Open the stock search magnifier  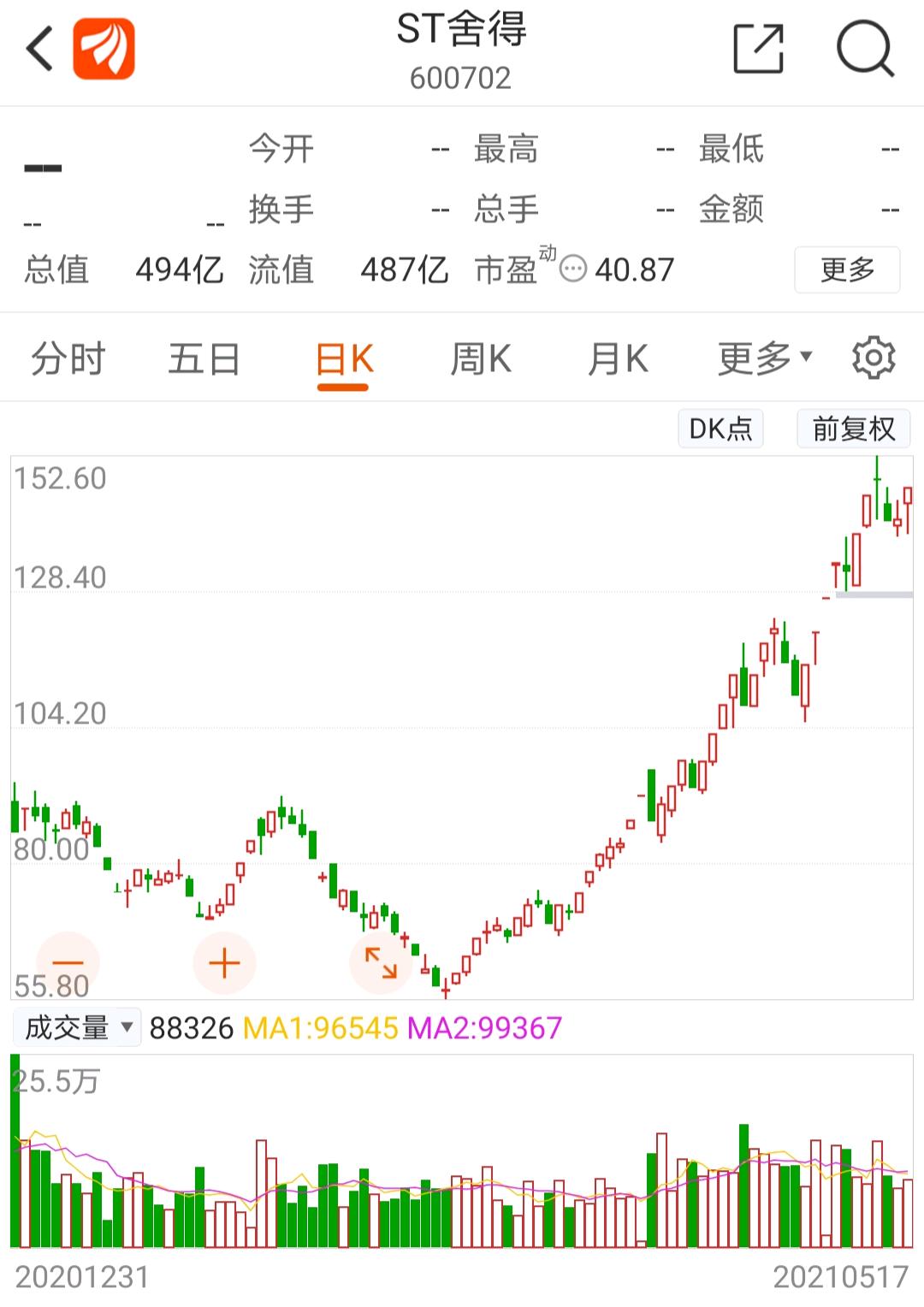pos(864,49)
